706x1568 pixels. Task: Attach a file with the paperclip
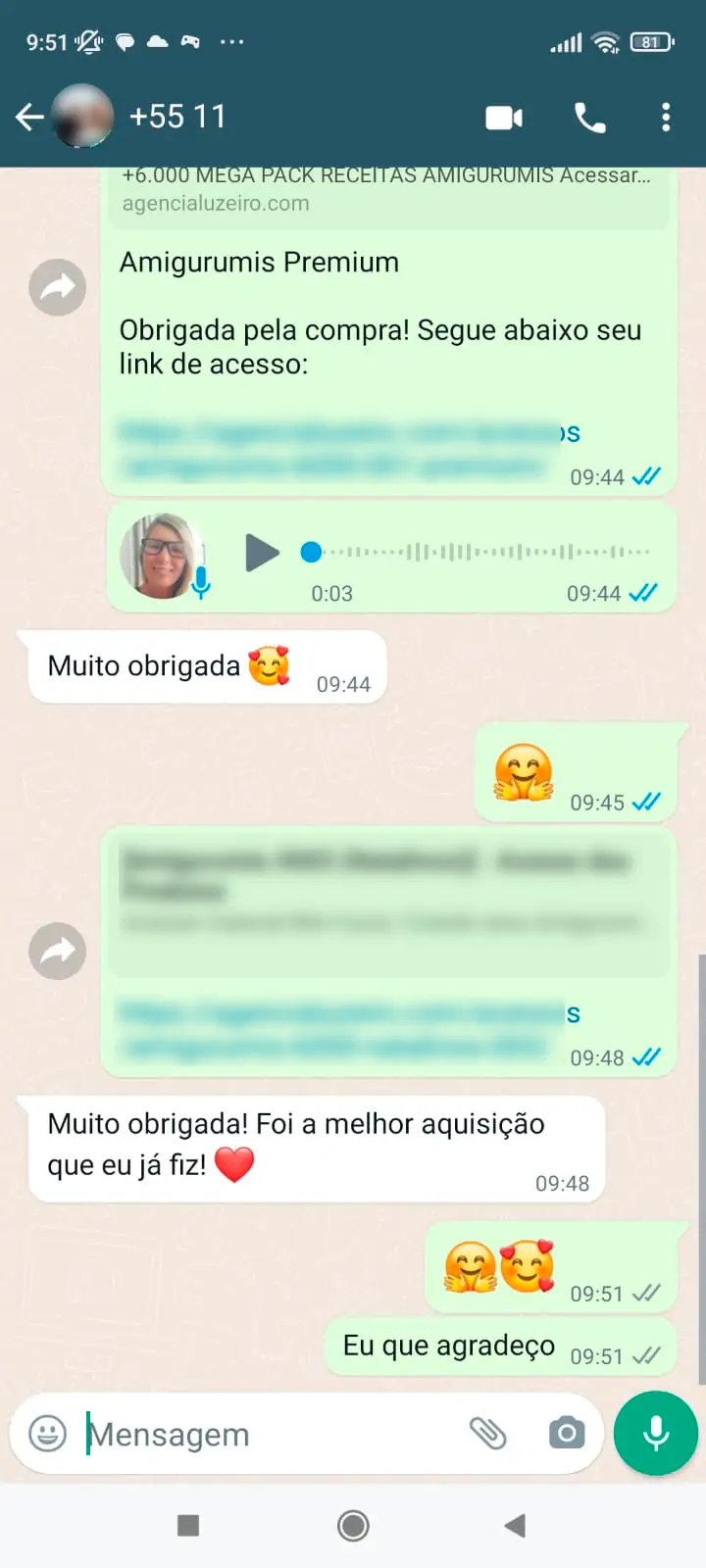tap(487, 1434)
